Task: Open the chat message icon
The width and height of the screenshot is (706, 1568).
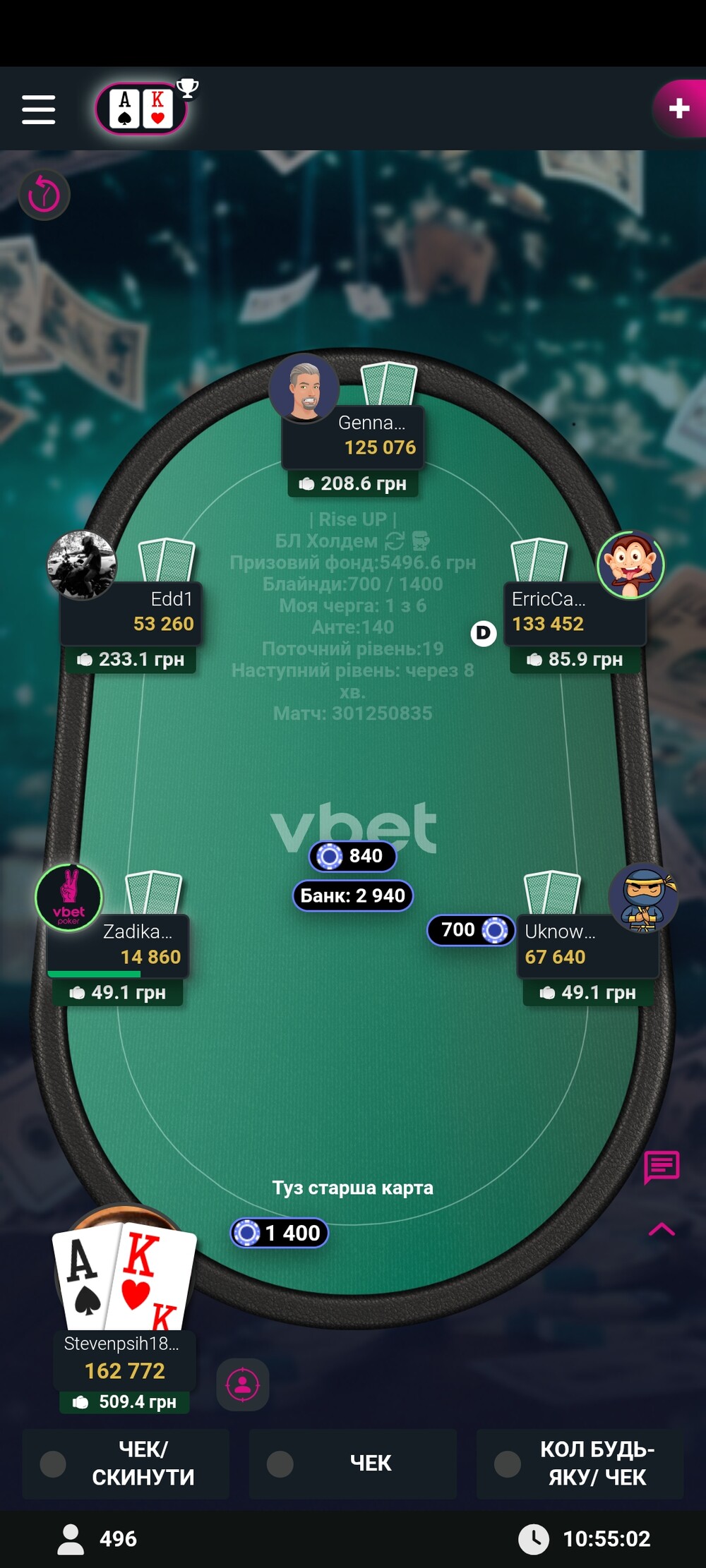Action: 662,1166
